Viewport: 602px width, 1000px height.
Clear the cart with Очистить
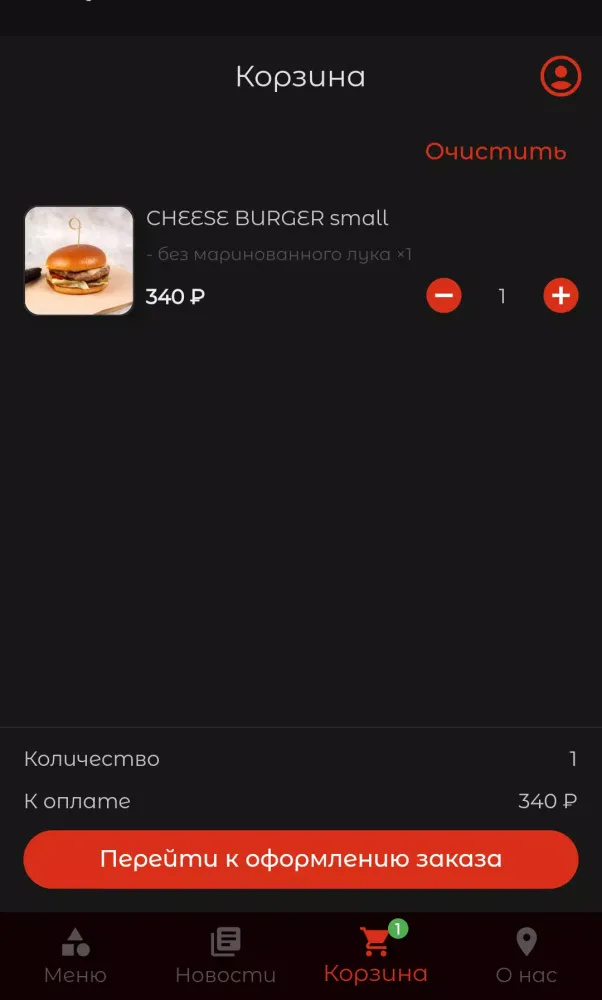495,151
